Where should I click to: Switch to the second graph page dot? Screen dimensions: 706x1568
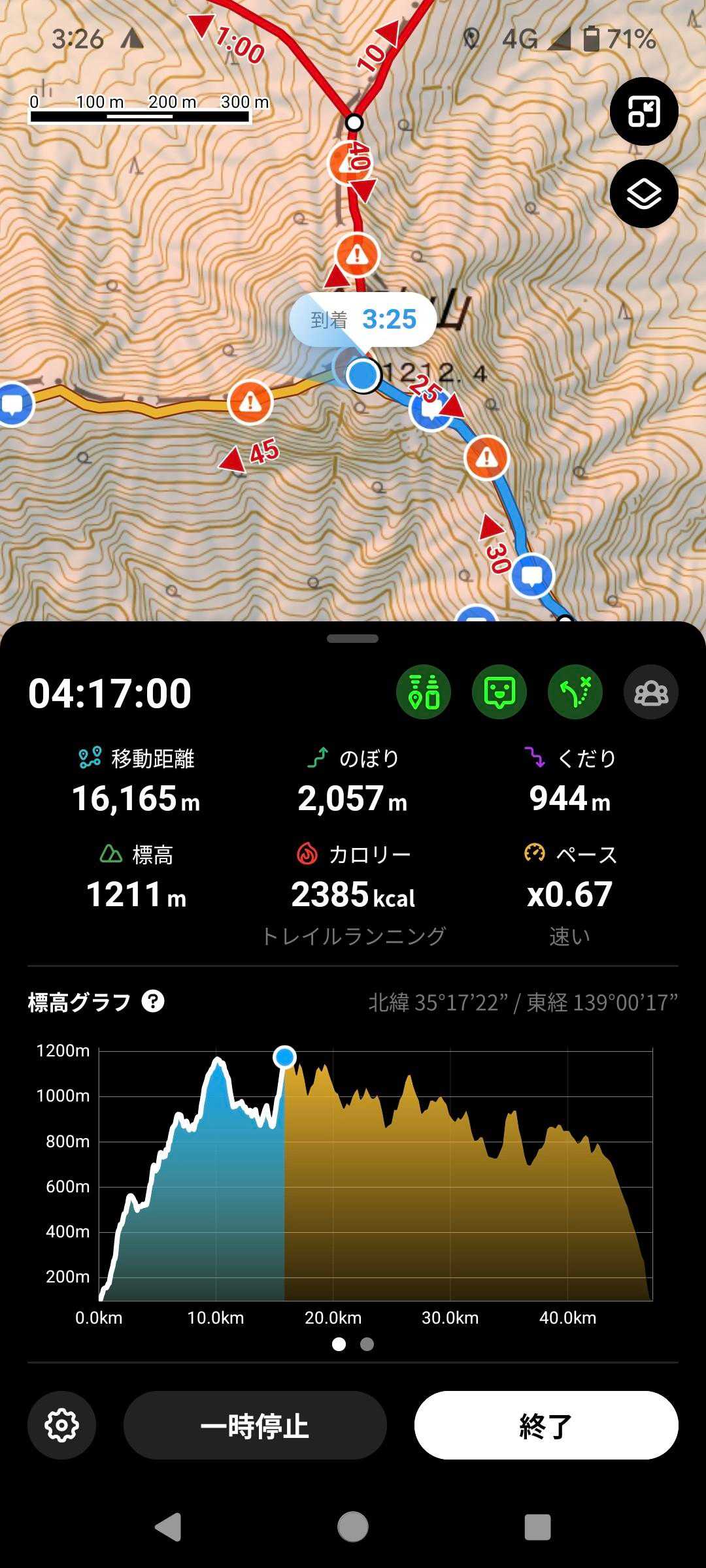coord(367,1344)
